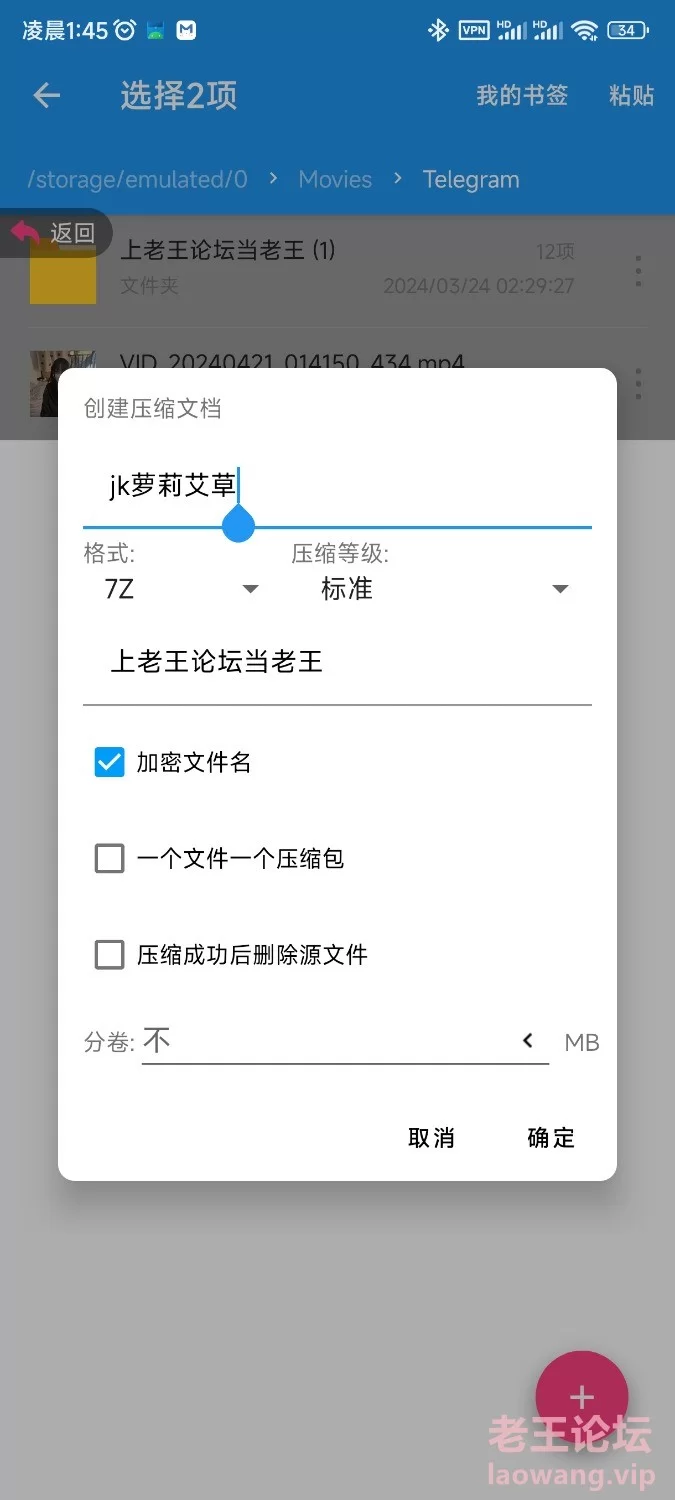The width and height of the screenshot is (675, 1500).
Task: Open the 格式 format dropdown showing 7Z
Action: (180, 589)
